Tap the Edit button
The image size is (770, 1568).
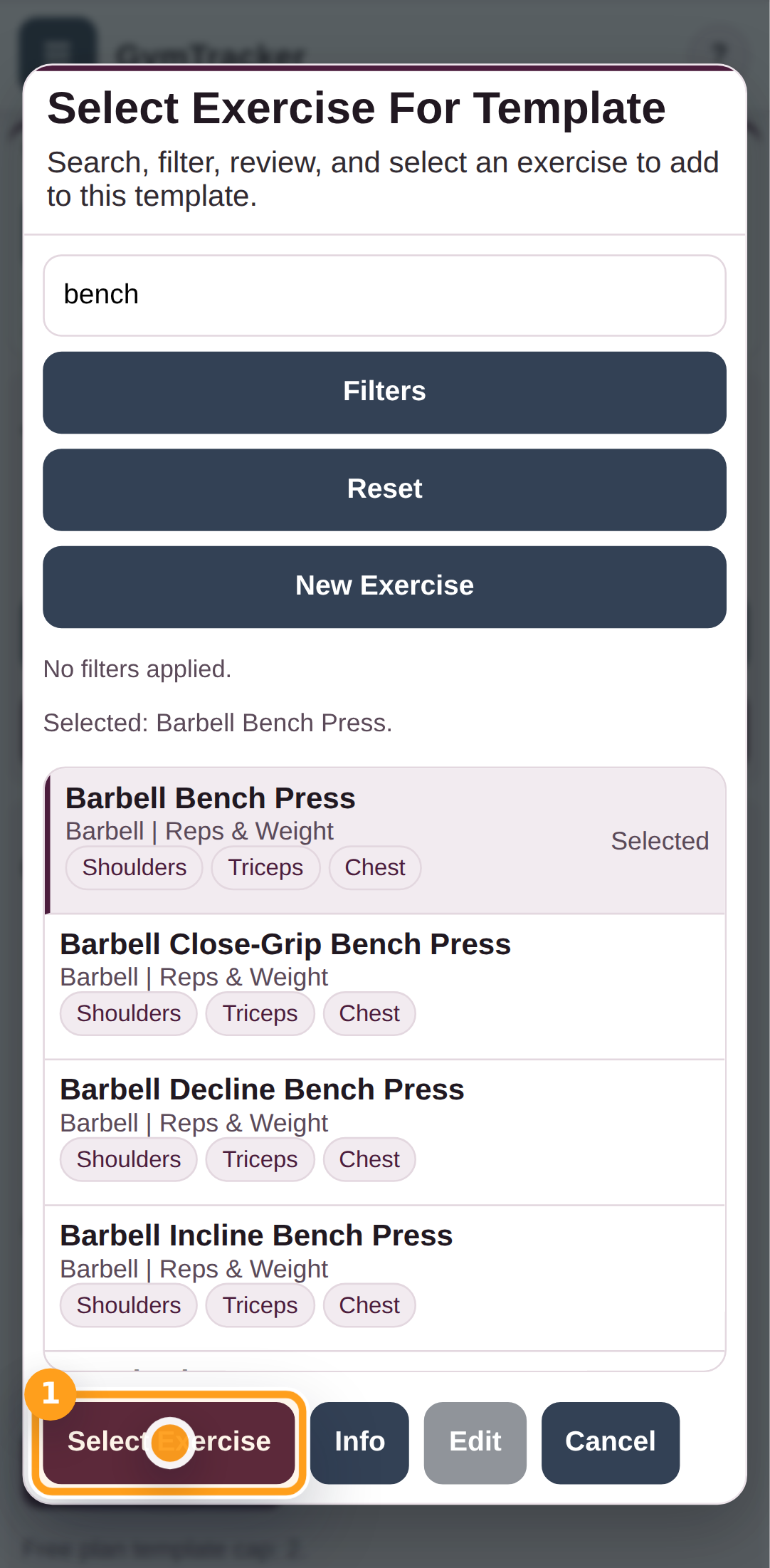(475, 1443)
